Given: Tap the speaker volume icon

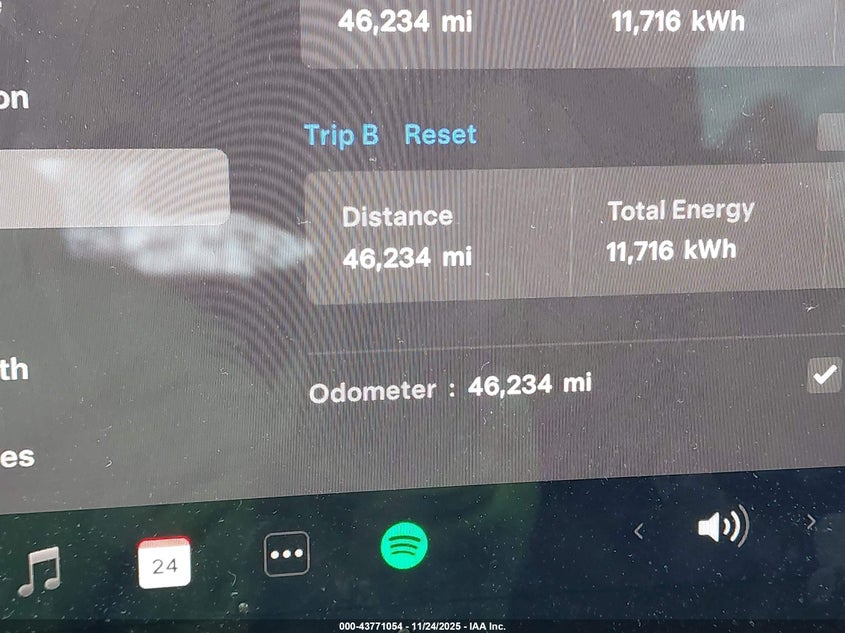Looking at the screenshot, I should pos(722,526).
